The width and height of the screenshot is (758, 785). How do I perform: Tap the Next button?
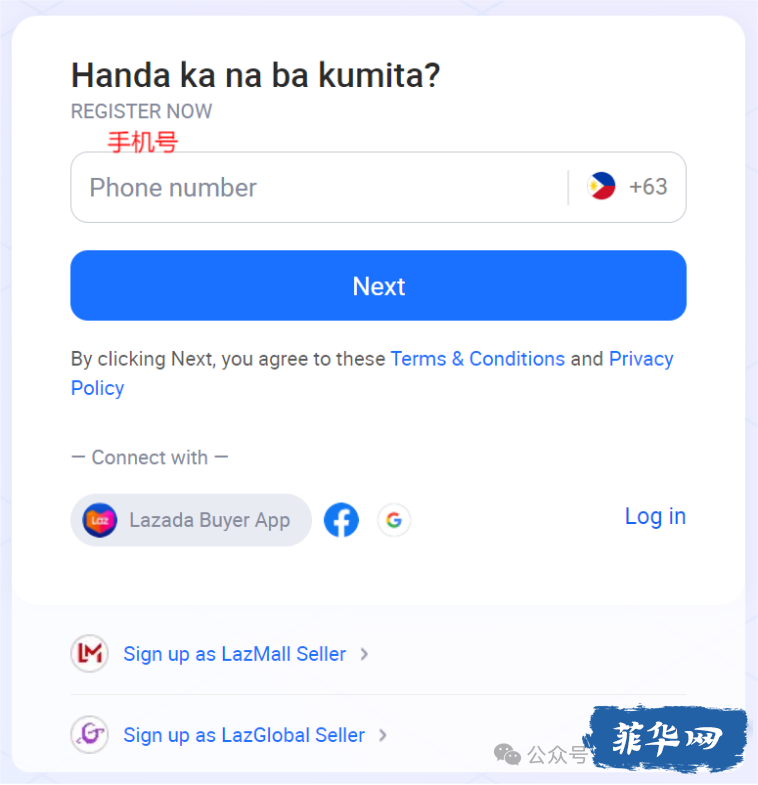[x=378, y=286]
